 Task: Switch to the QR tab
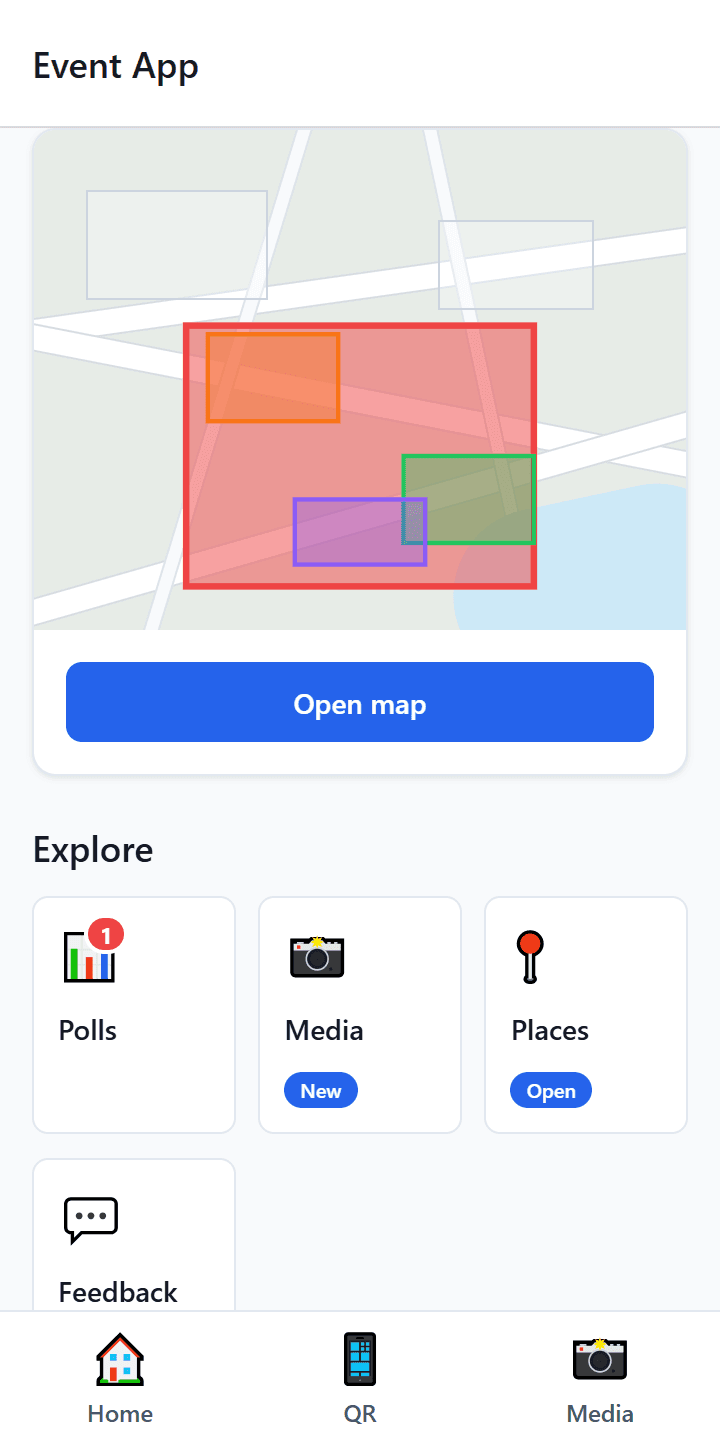(x=360, y=1376)
